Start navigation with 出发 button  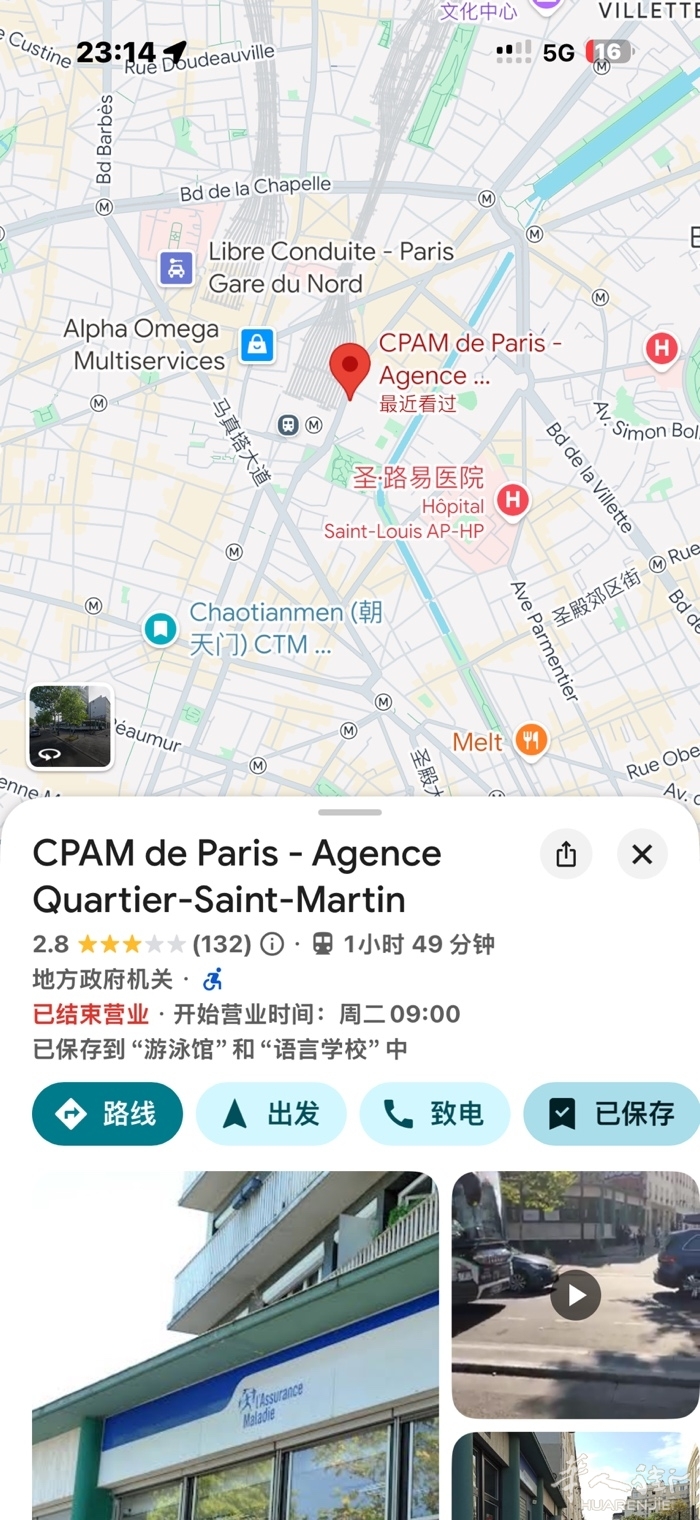point(271,1114)
